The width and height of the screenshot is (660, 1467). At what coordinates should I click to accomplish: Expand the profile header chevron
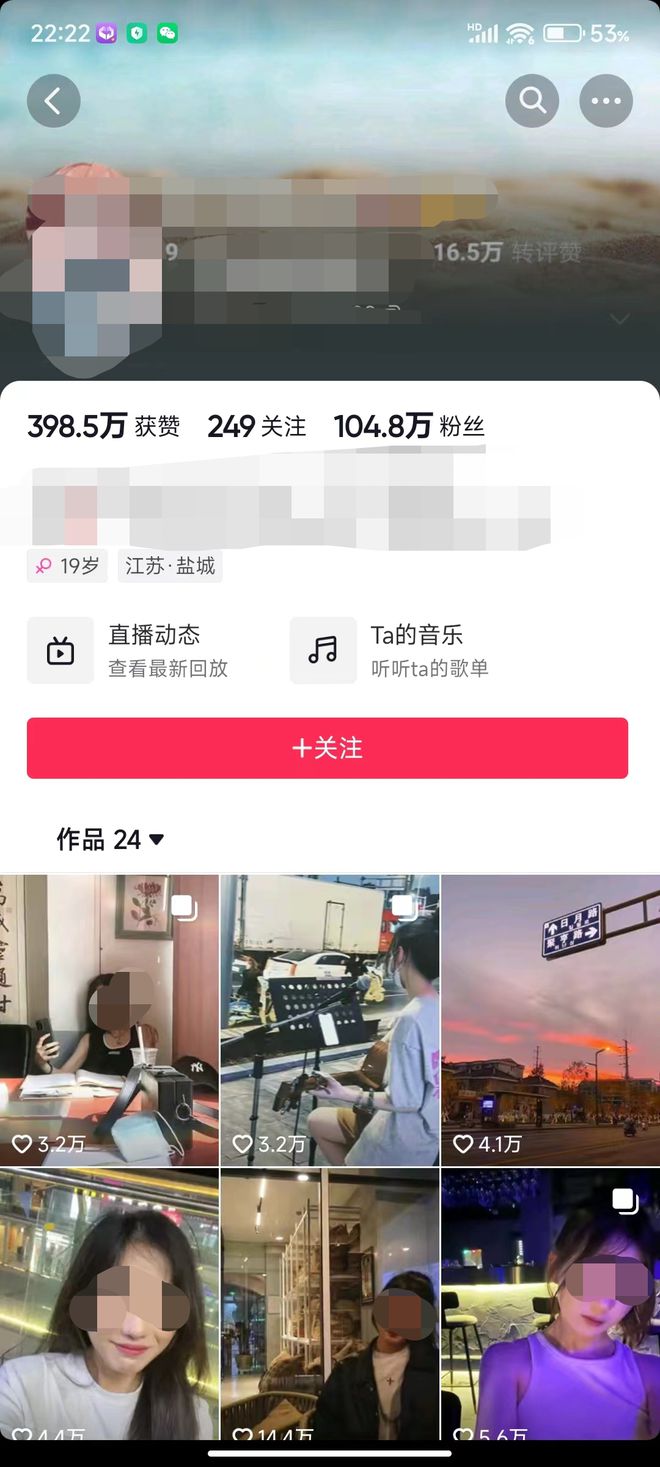pyautogui.click(x=620, y=319)
